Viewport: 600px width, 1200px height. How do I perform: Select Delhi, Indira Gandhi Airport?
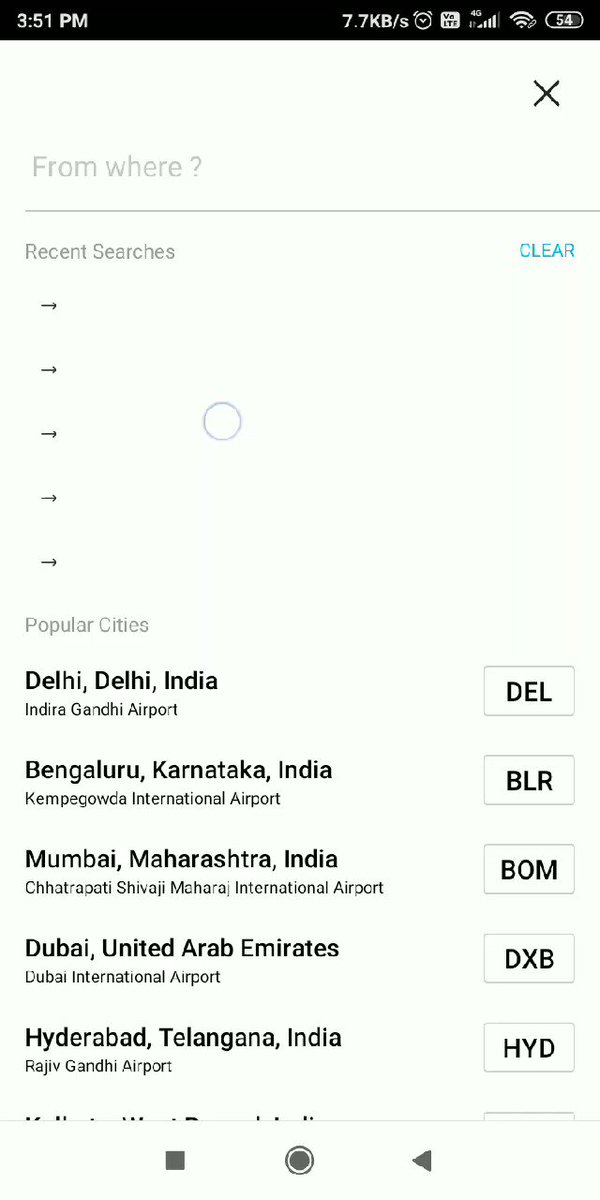pyautogui.click(x=300, y=692)
